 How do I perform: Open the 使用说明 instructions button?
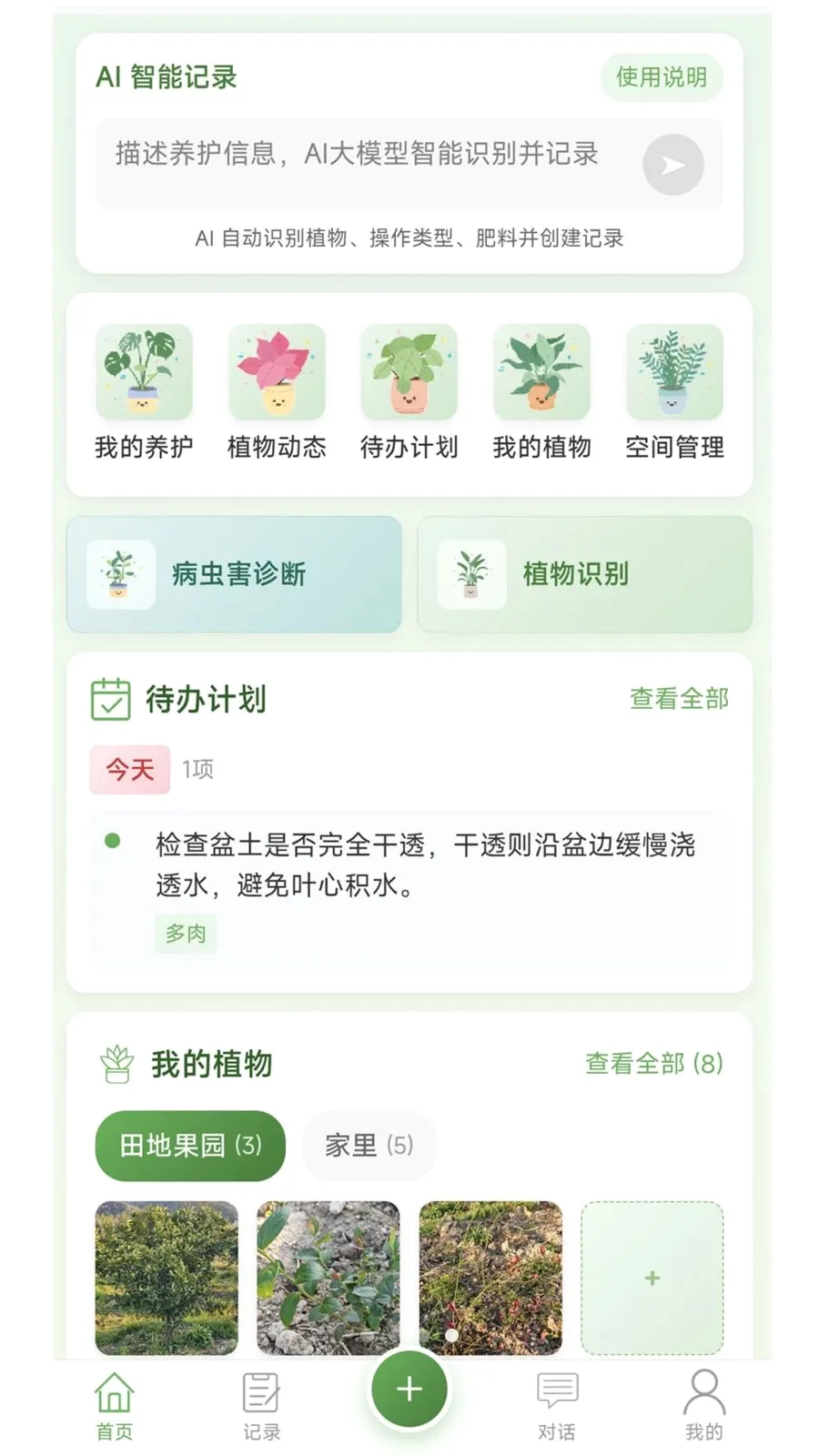pyautogui.click(x=662, y=78)
